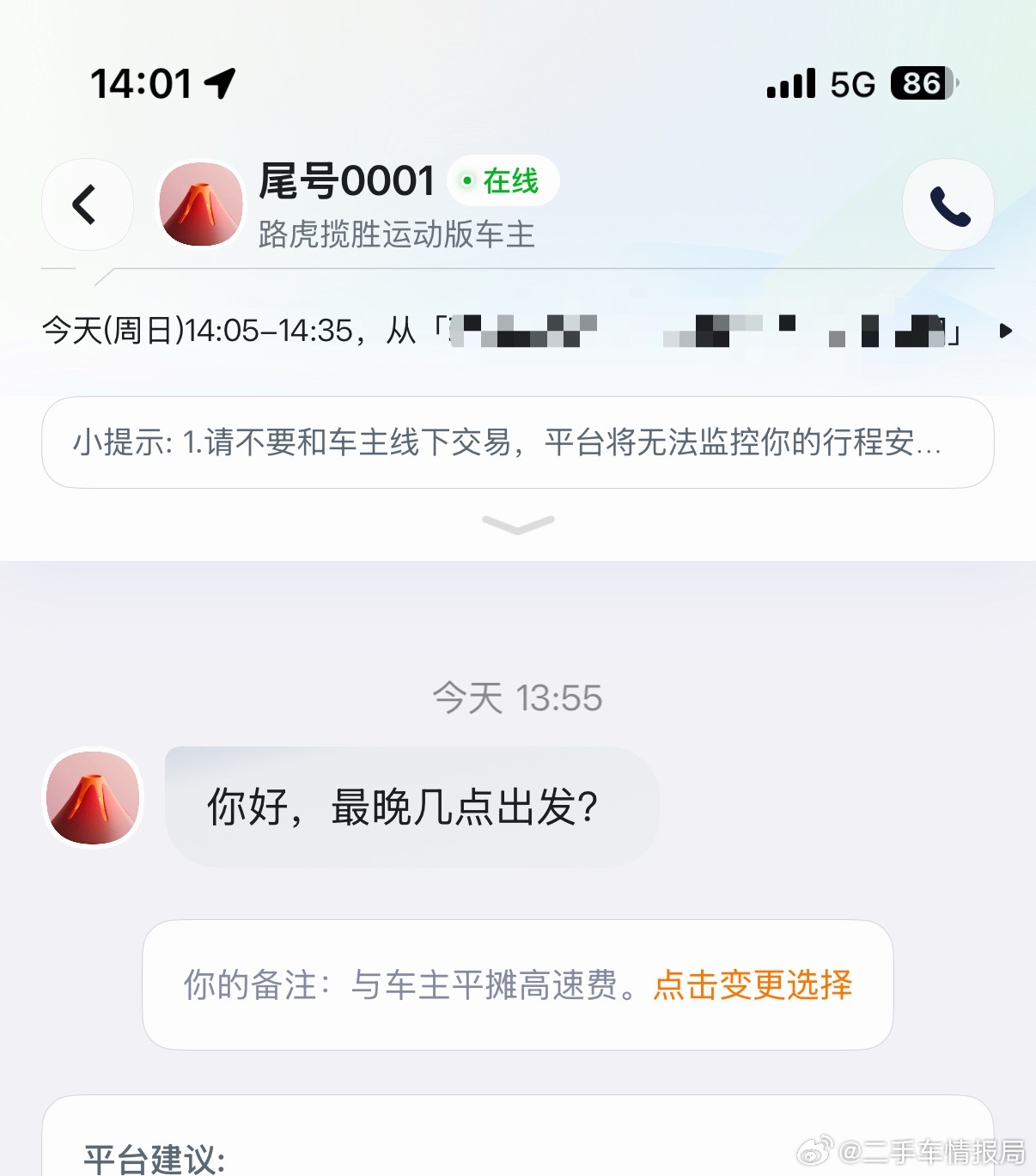Collapse the trip info panel via chevron

point(516,526)
